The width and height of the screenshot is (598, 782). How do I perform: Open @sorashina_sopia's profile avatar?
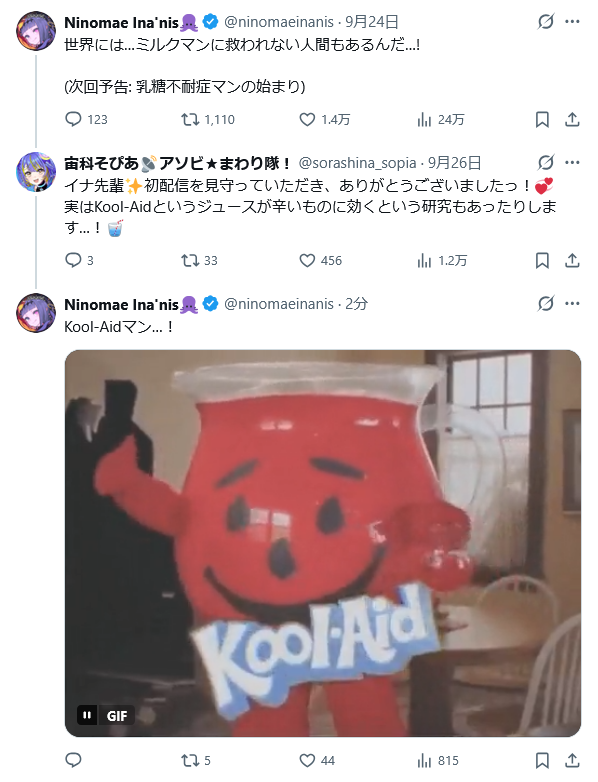coord(35,172)
